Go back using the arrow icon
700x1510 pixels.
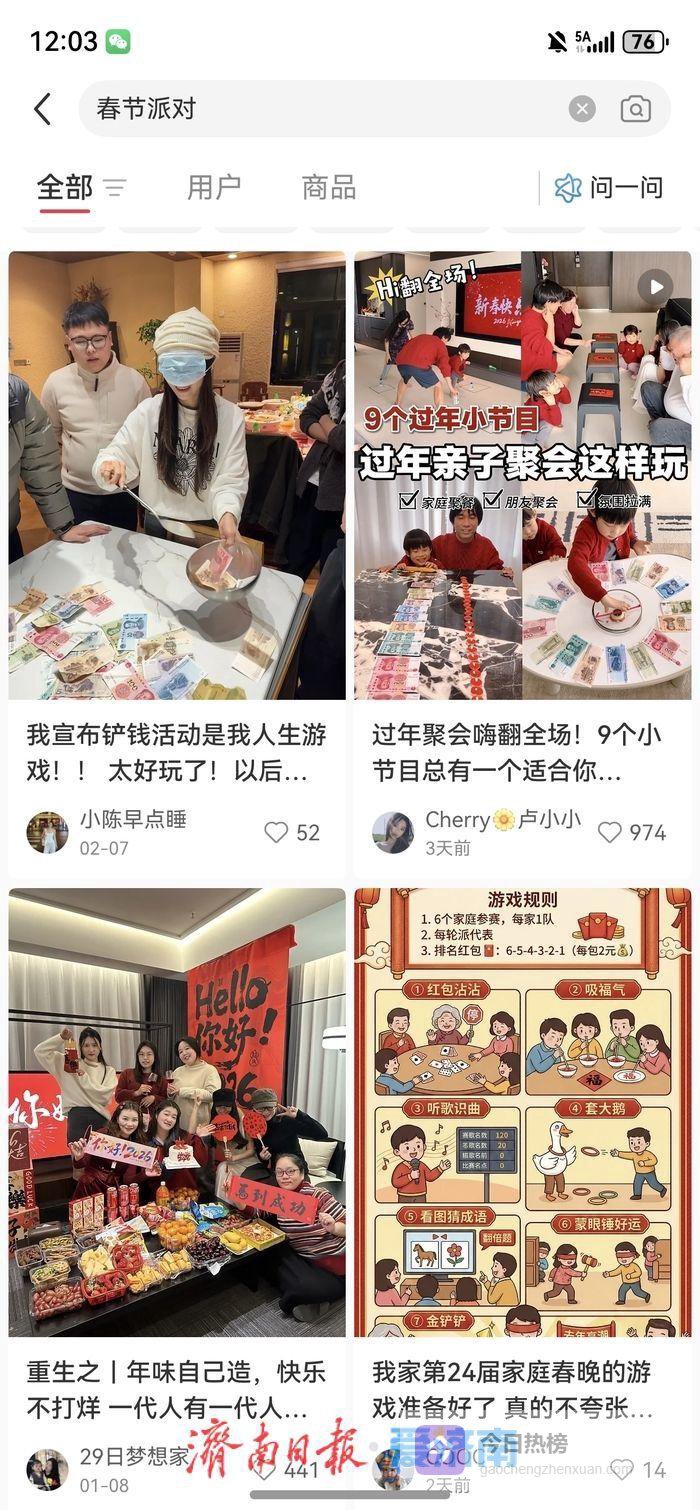42,109
